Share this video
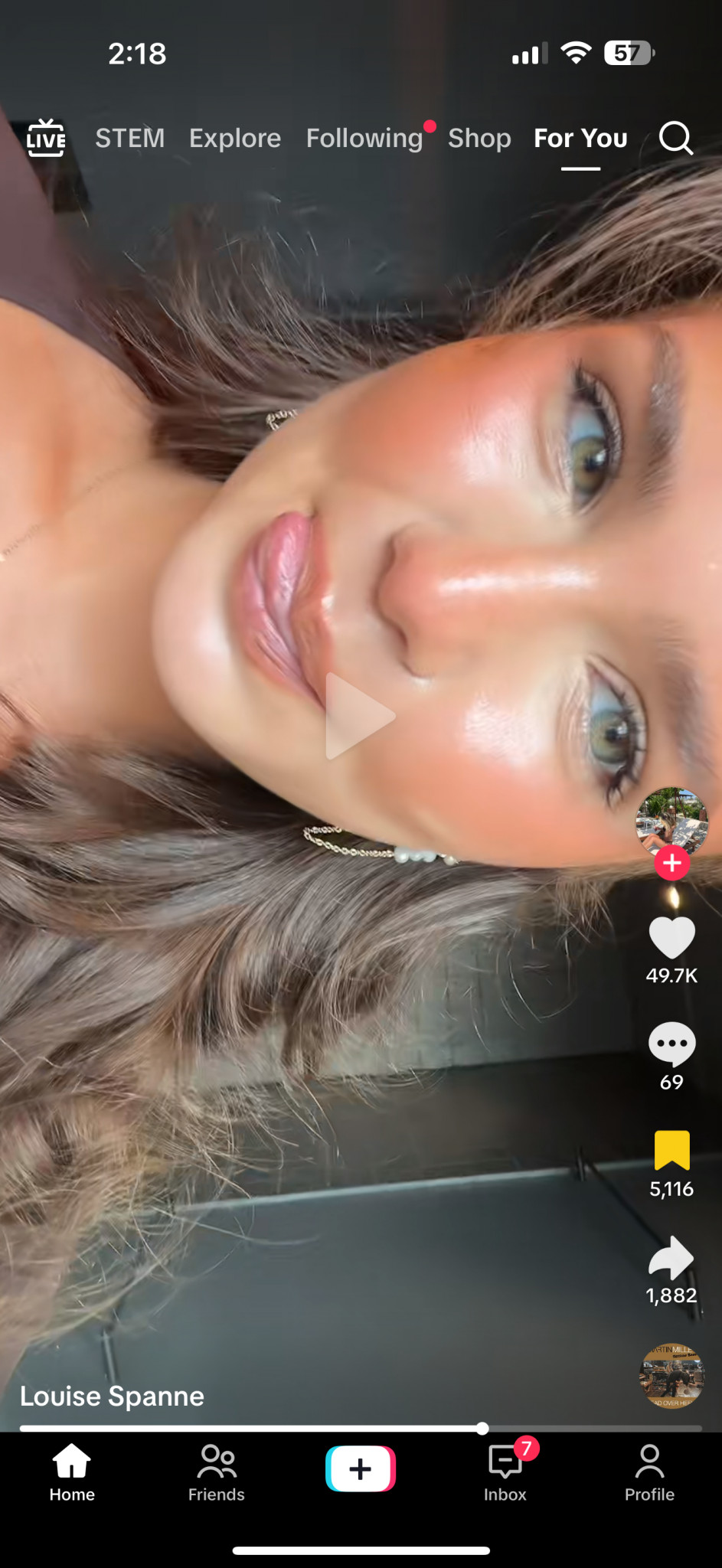Image resolution: width=722 pixels, height=1568 pixels. tap(671, 1258)
